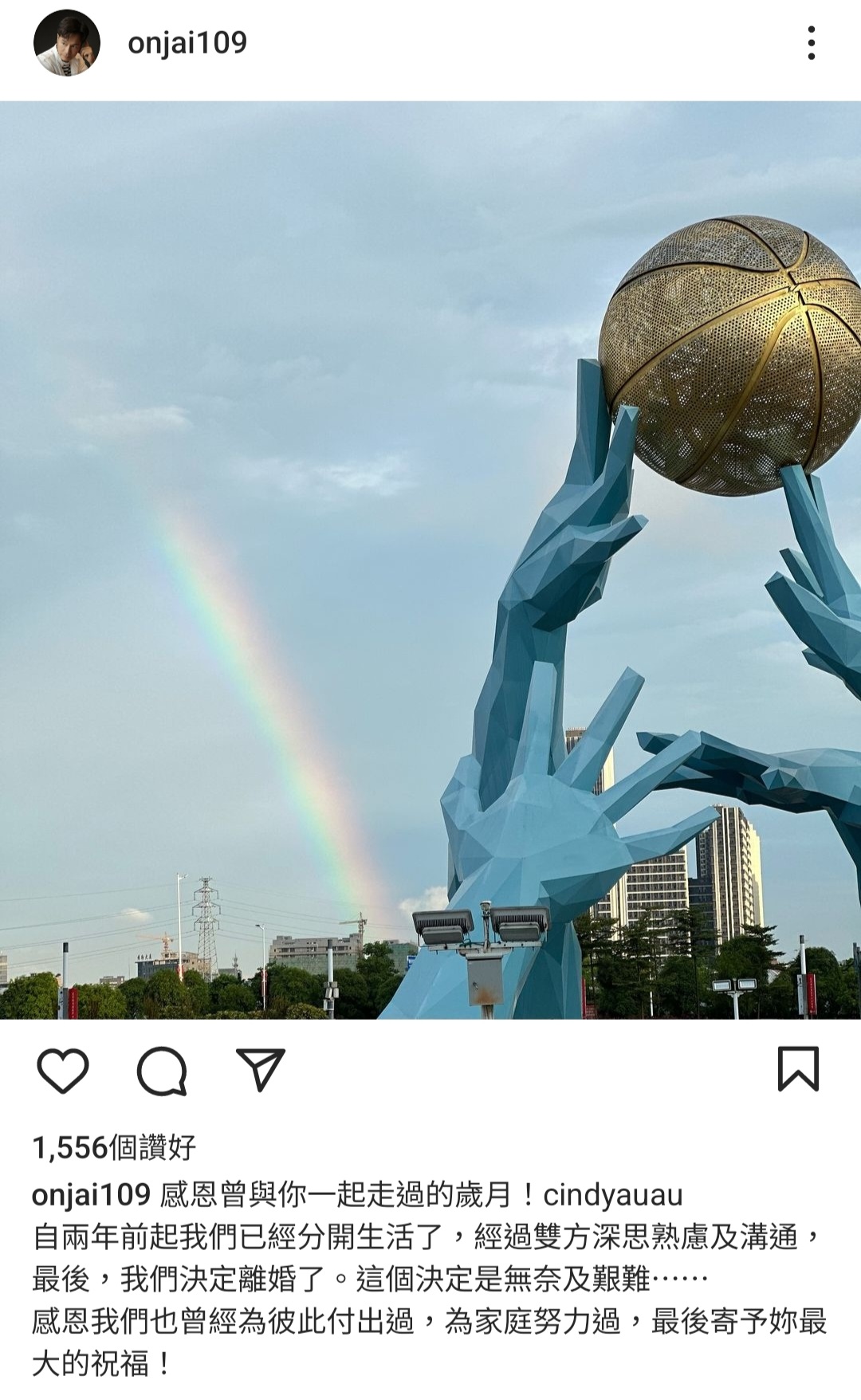Open the cindyauau mention in the caption

coord(612,1195)
